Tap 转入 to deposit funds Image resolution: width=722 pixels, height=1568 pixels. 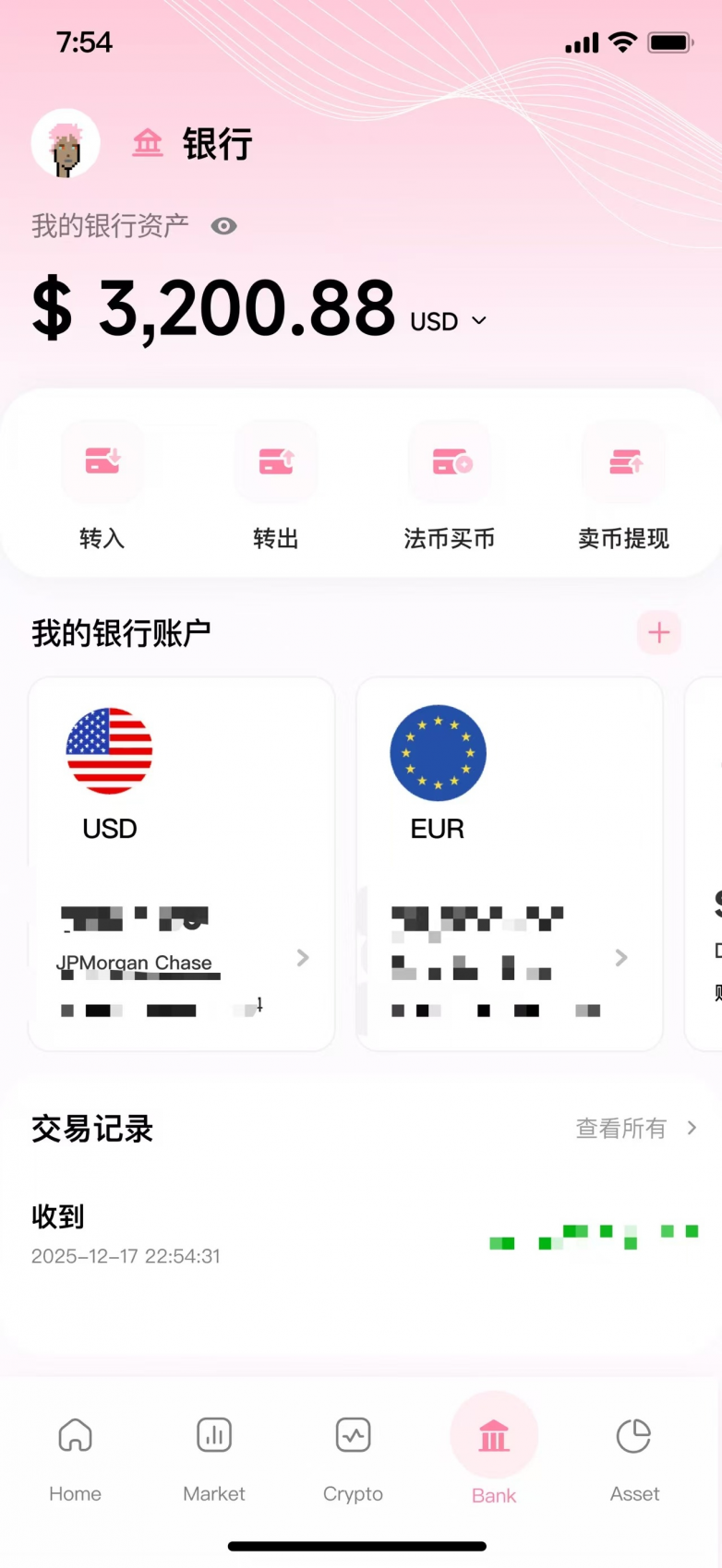pyautogui.click(x=102, y=485)
